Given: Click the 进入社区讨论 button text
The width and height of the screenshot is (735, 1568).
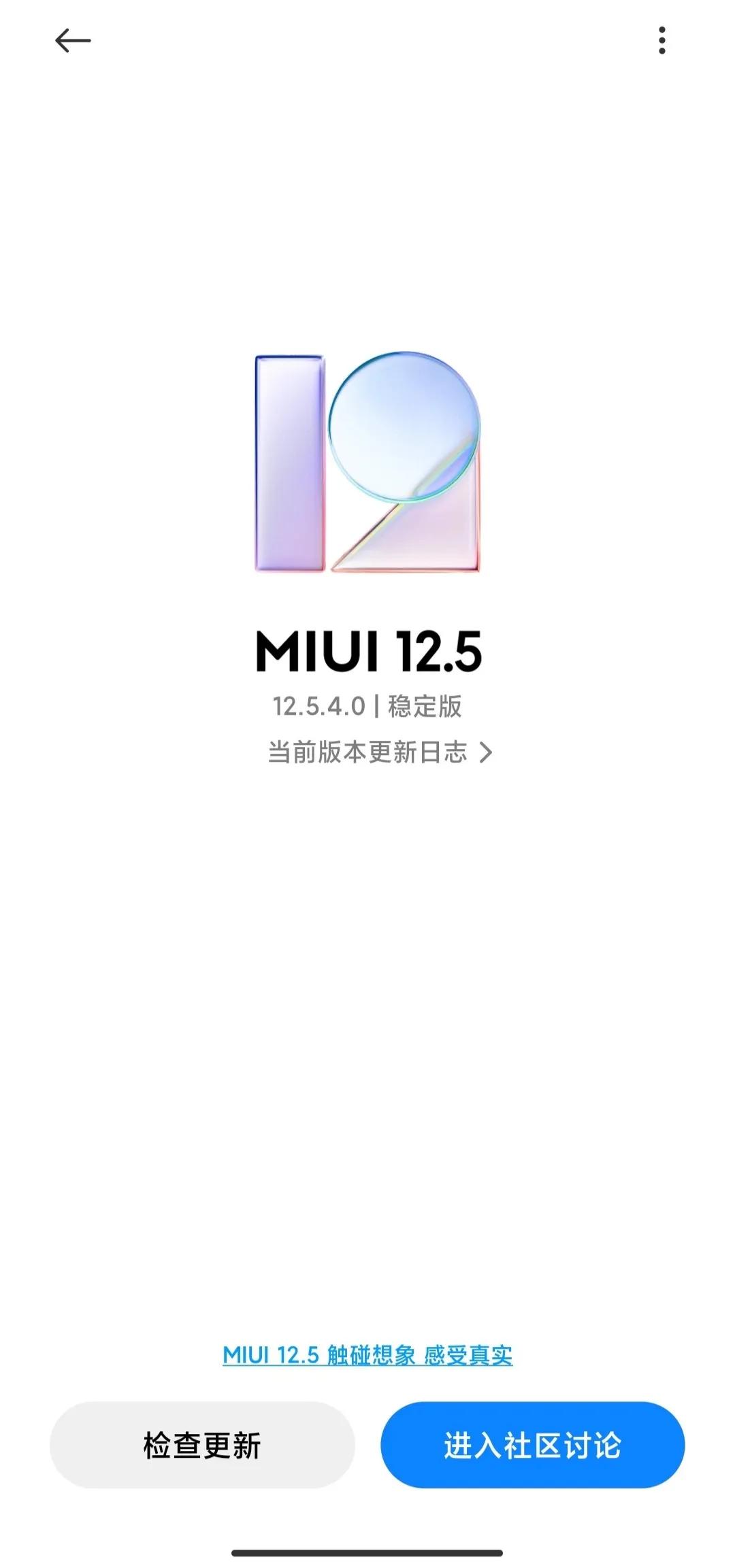Looking at the screenshot, I should click(534, 1444).
